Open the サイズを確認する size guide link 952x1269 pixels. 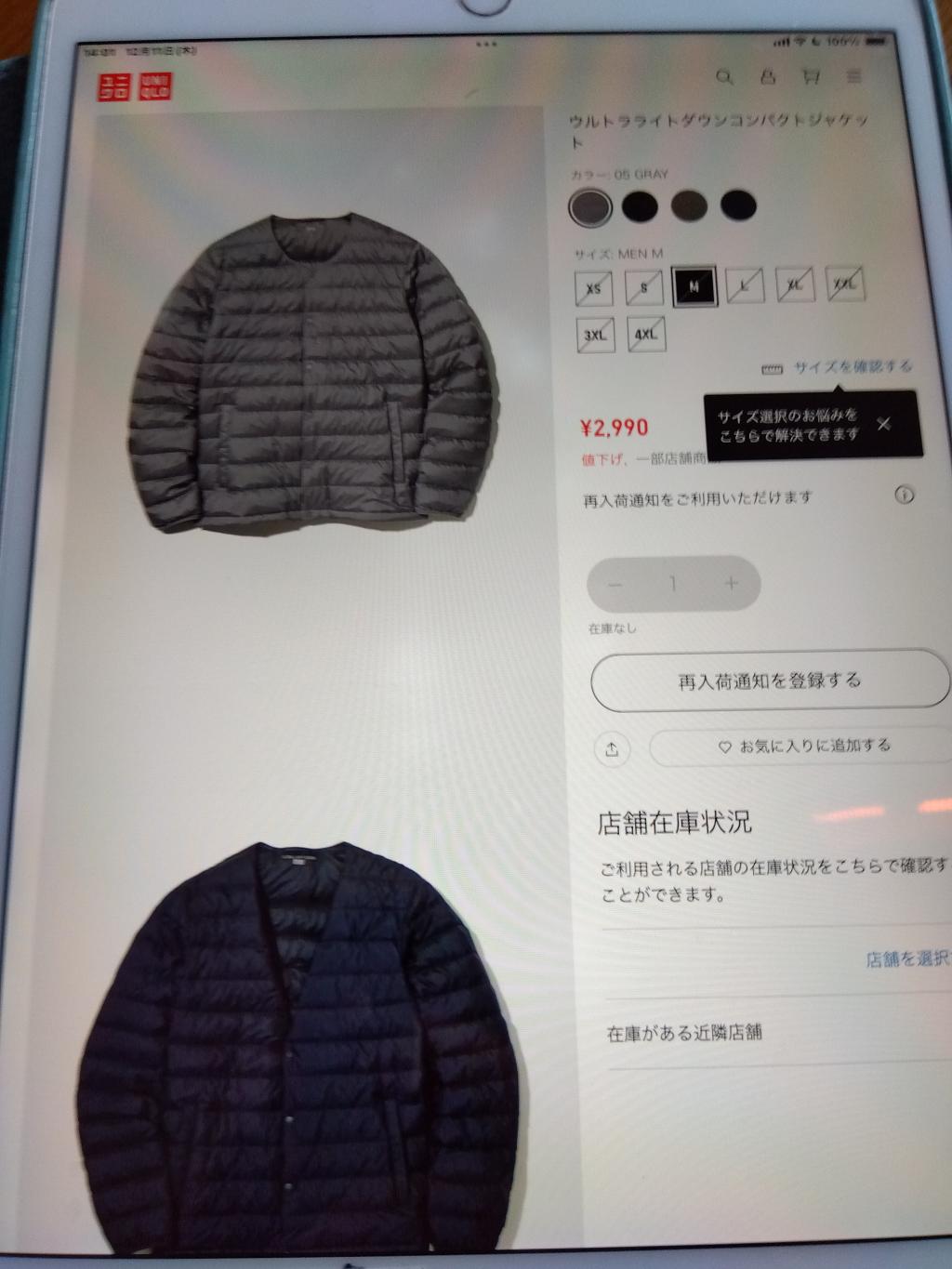[851, 367]
